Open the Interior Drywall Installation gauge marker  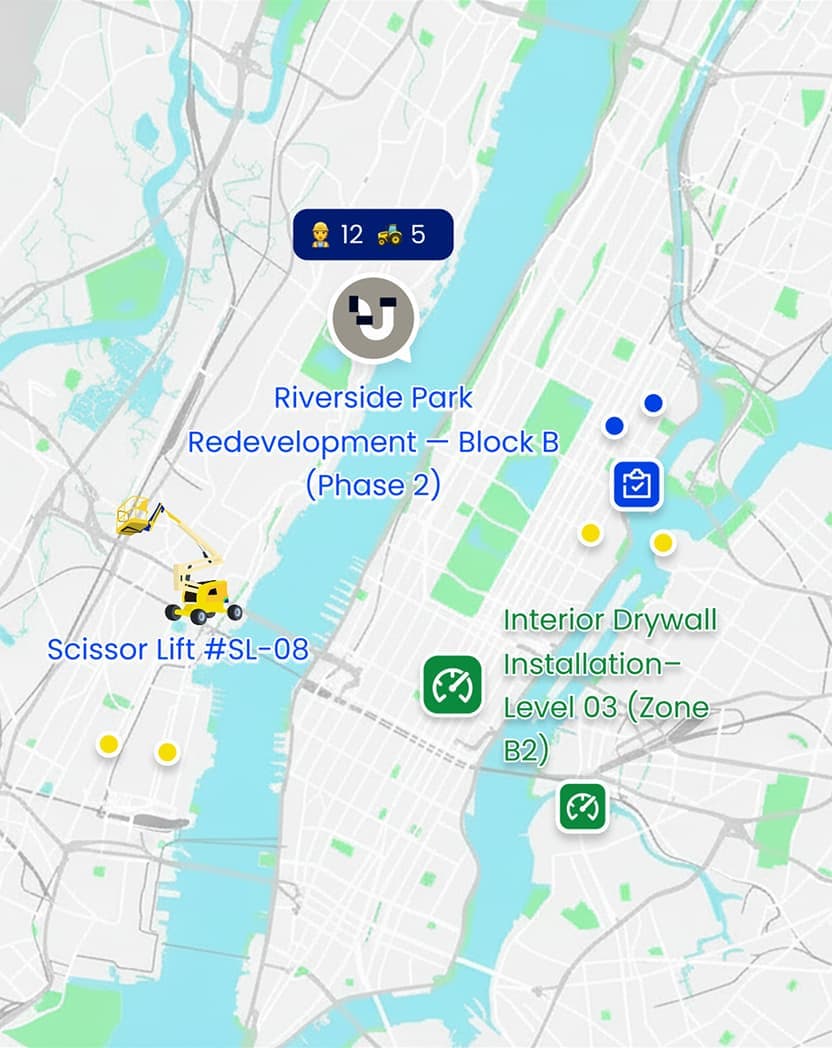click(x=452, y=685)
